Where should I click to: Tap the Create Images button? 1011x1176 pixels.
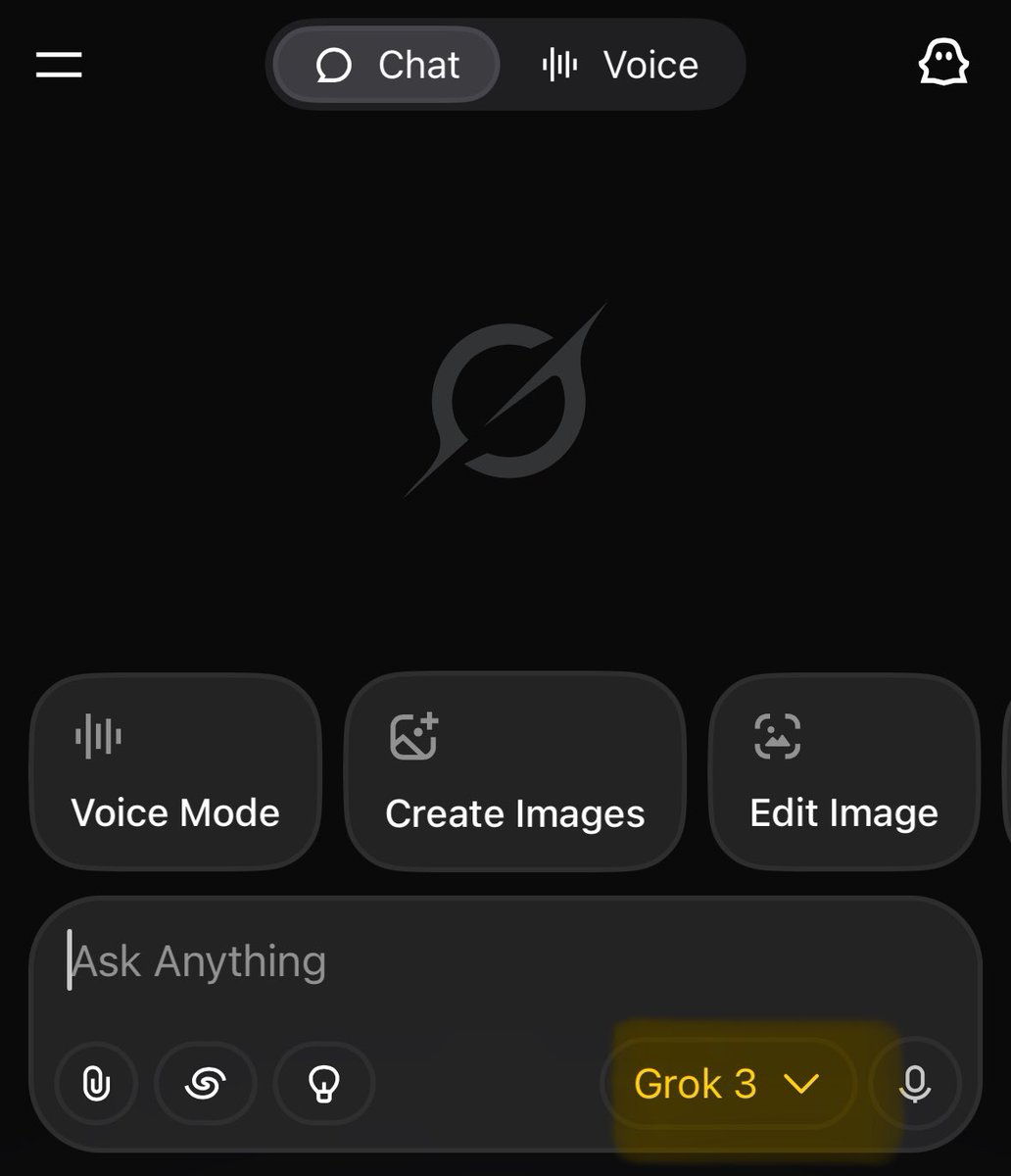[515, 773]
